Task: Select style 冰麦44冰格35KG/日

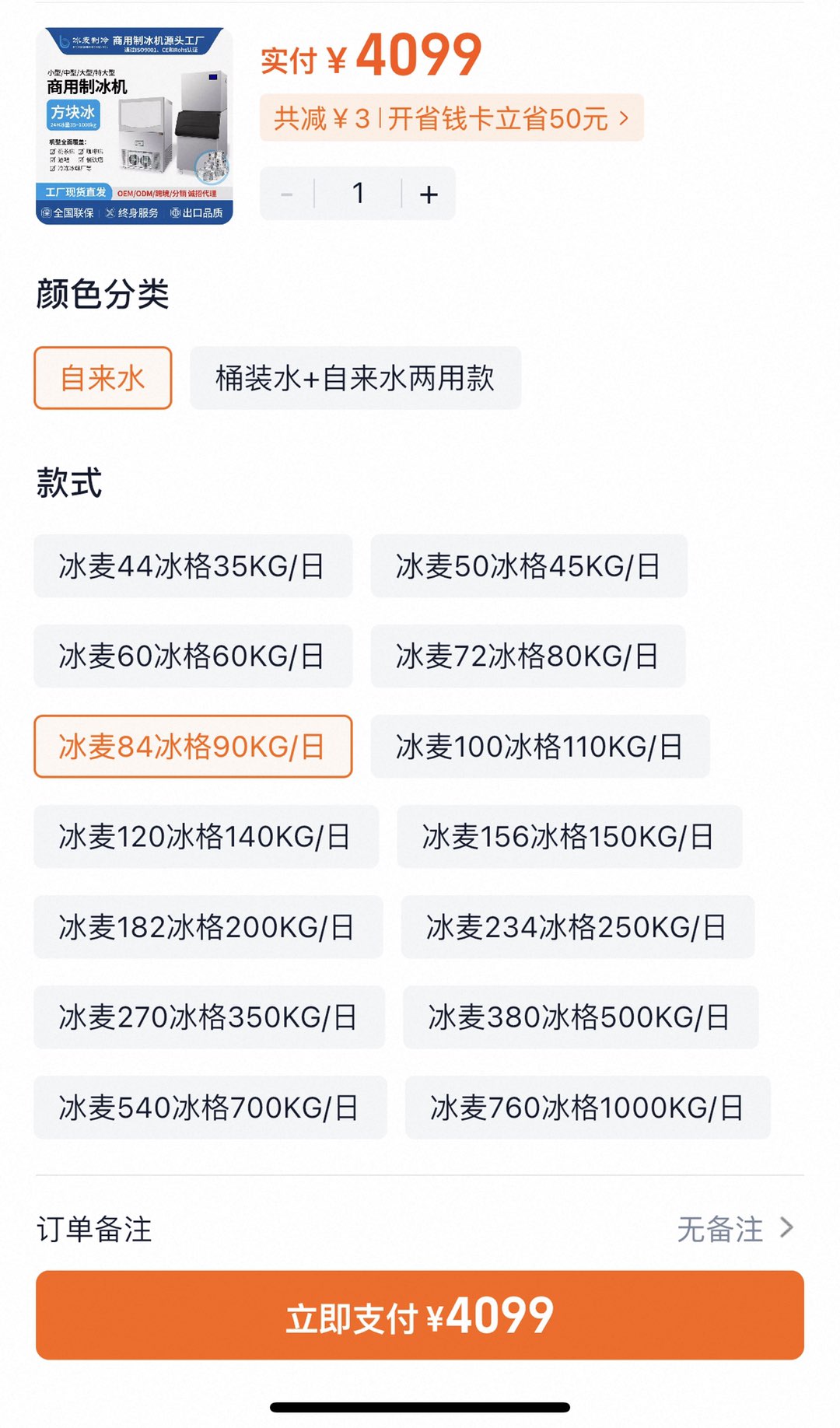Action: (192, 566)
